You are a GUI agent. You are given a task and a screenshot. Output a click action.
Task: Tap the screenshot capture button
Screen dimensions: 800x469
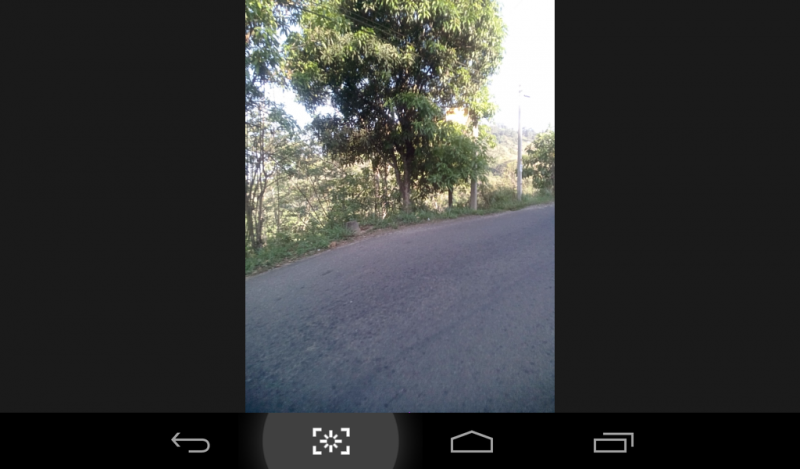tap(331, 441)
